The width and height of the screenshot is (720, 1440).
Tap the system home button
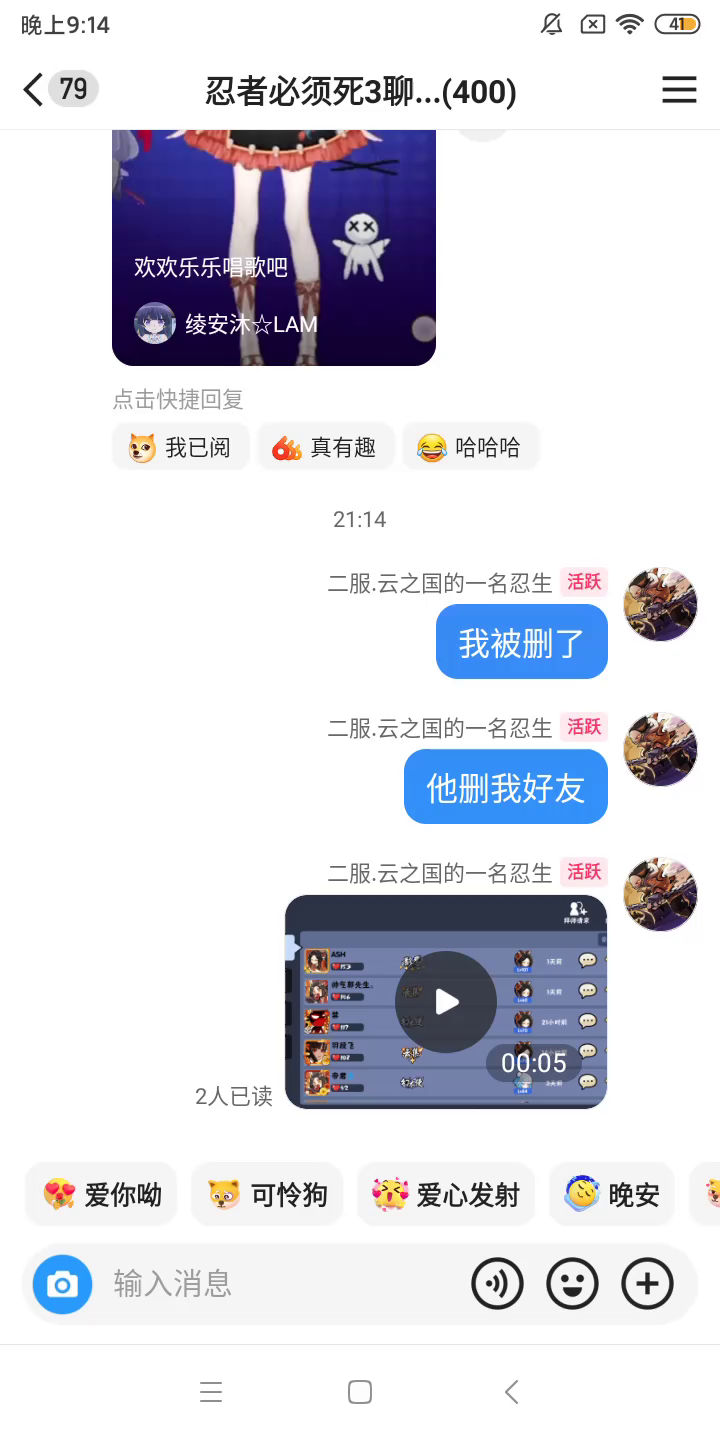coord(360,1392)
